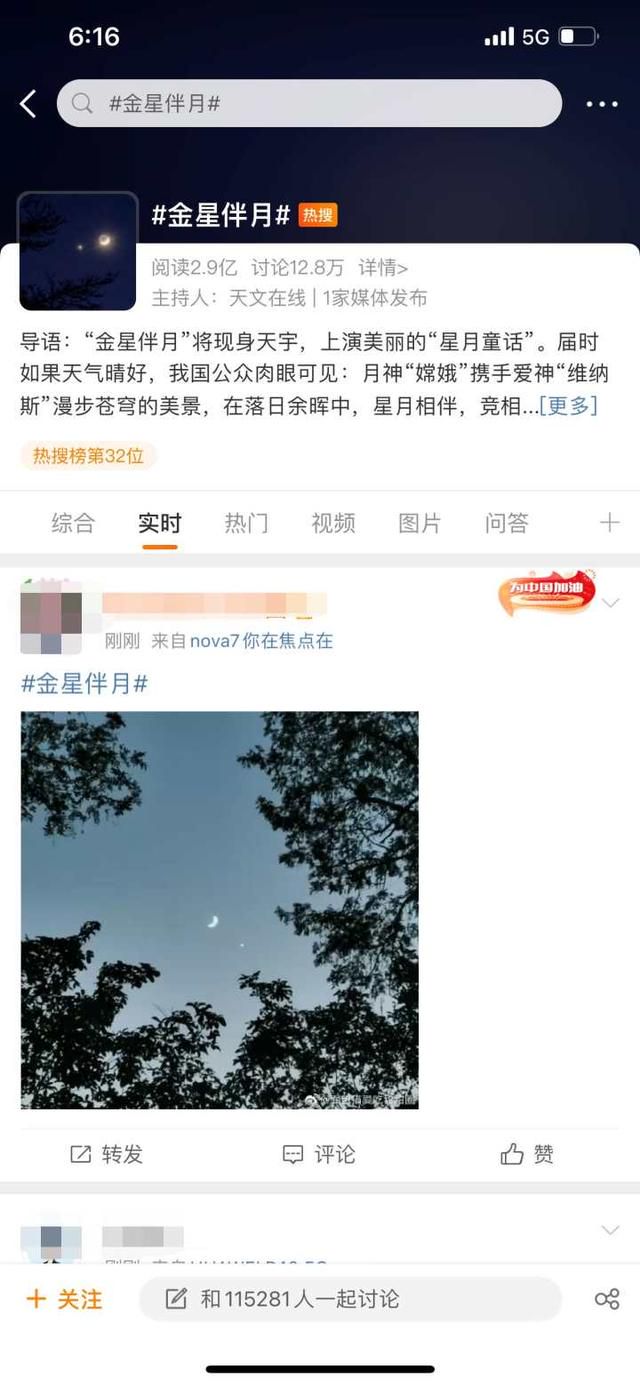640x1385 pixels.
Task: Go back using the top-left arrow
Action: point(28,103)
